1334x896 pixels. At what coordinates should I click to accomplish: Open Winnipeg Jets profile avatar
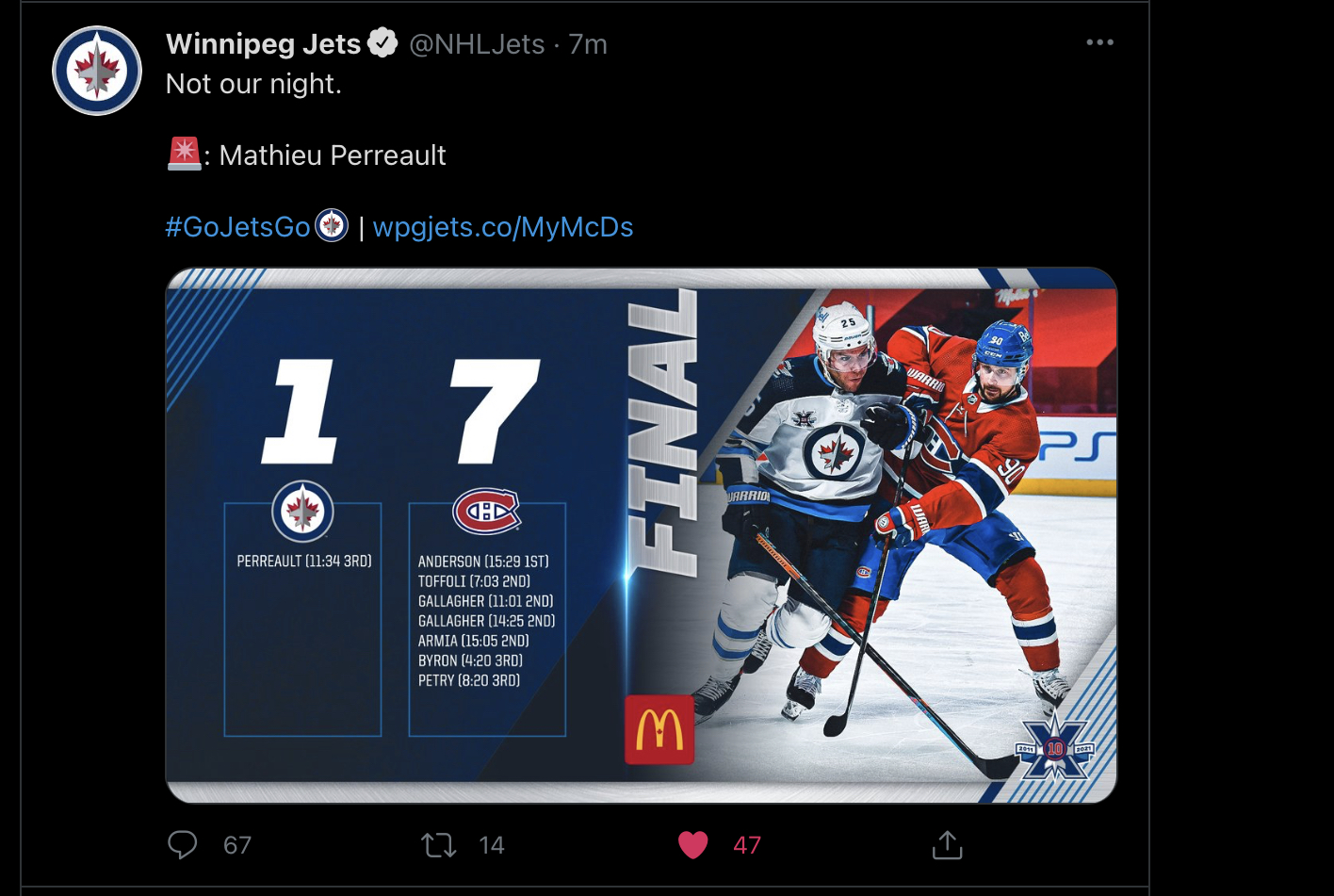pos(97,71)
